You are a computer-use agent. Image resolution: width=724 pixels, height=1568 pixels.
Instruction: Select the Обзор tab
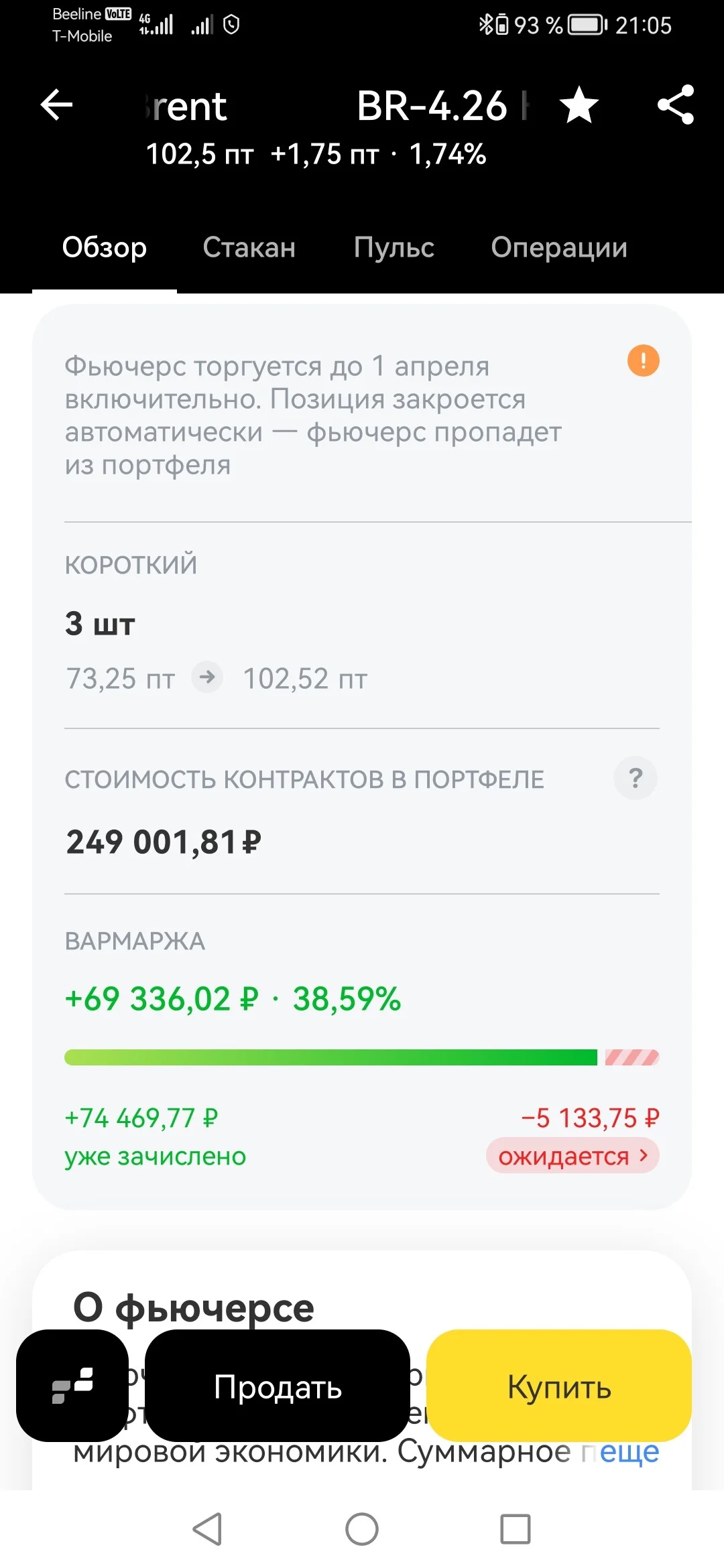tap(105, 247)
